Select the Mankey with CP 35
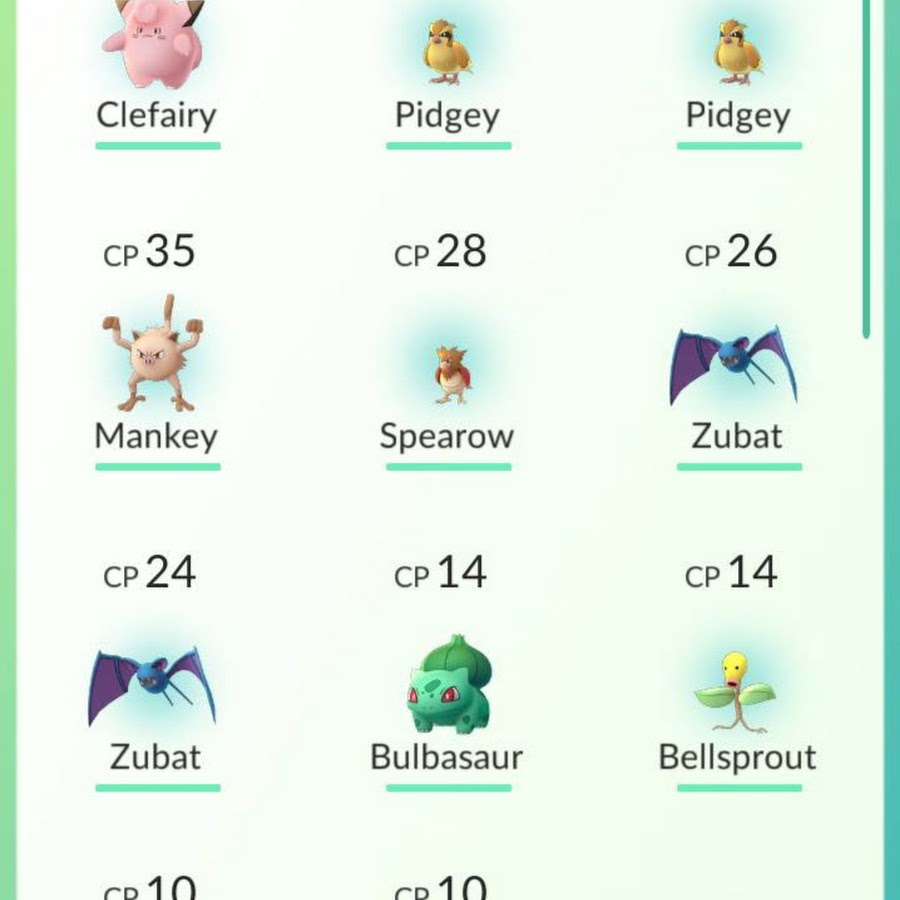 click(155, 365)
